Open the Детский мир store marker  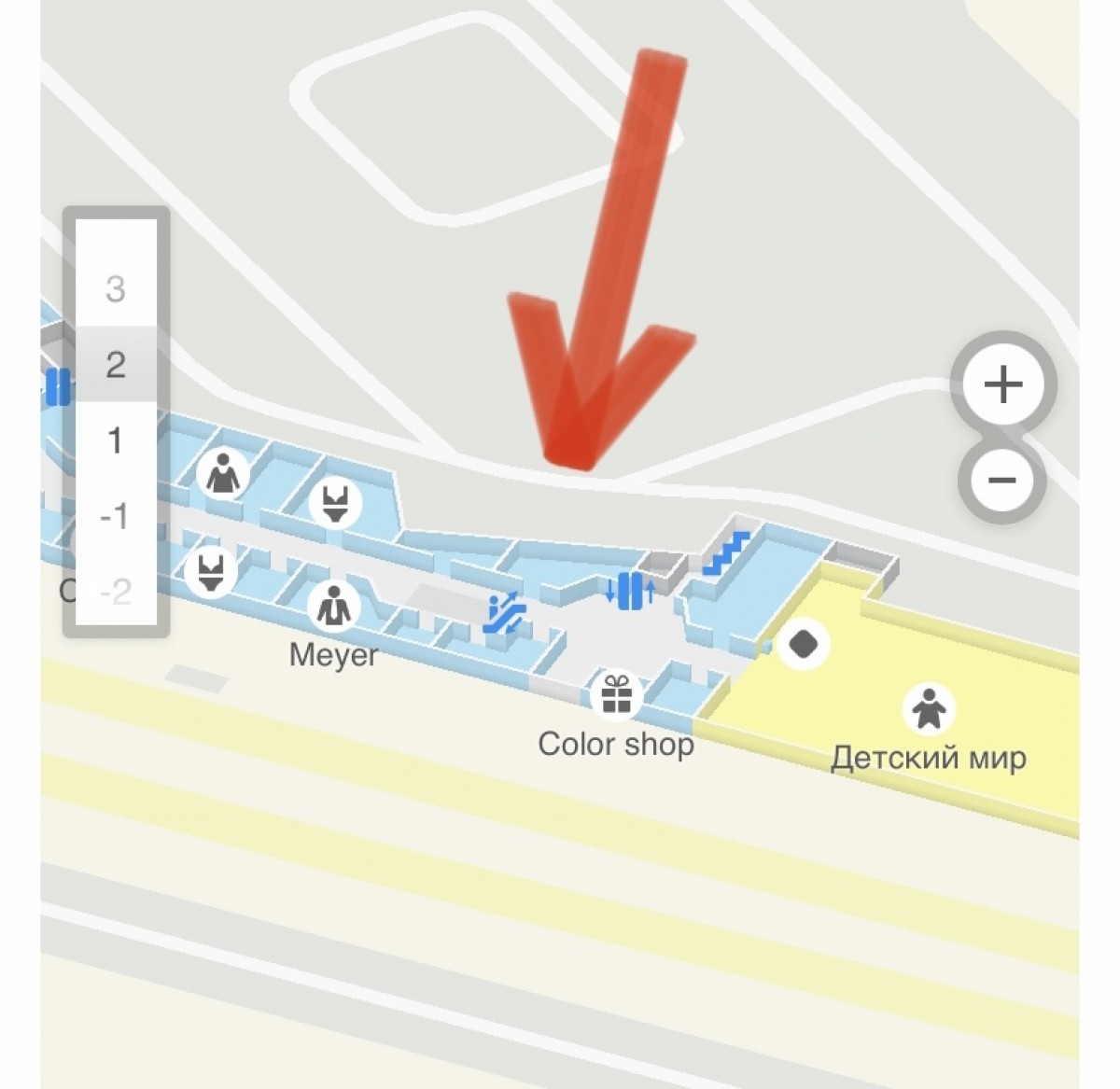(x=928, y=710)
